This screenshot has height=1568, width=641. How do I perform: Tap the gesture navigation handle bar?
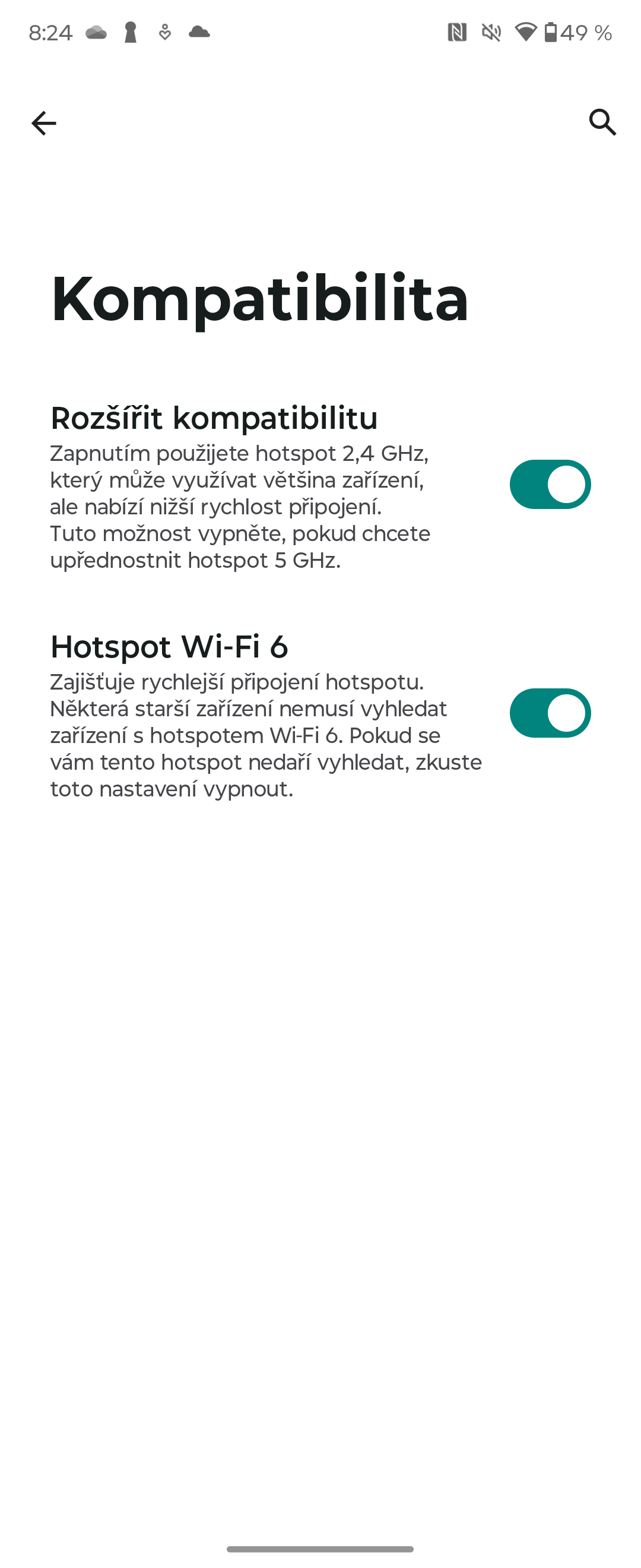(320, 1548)
